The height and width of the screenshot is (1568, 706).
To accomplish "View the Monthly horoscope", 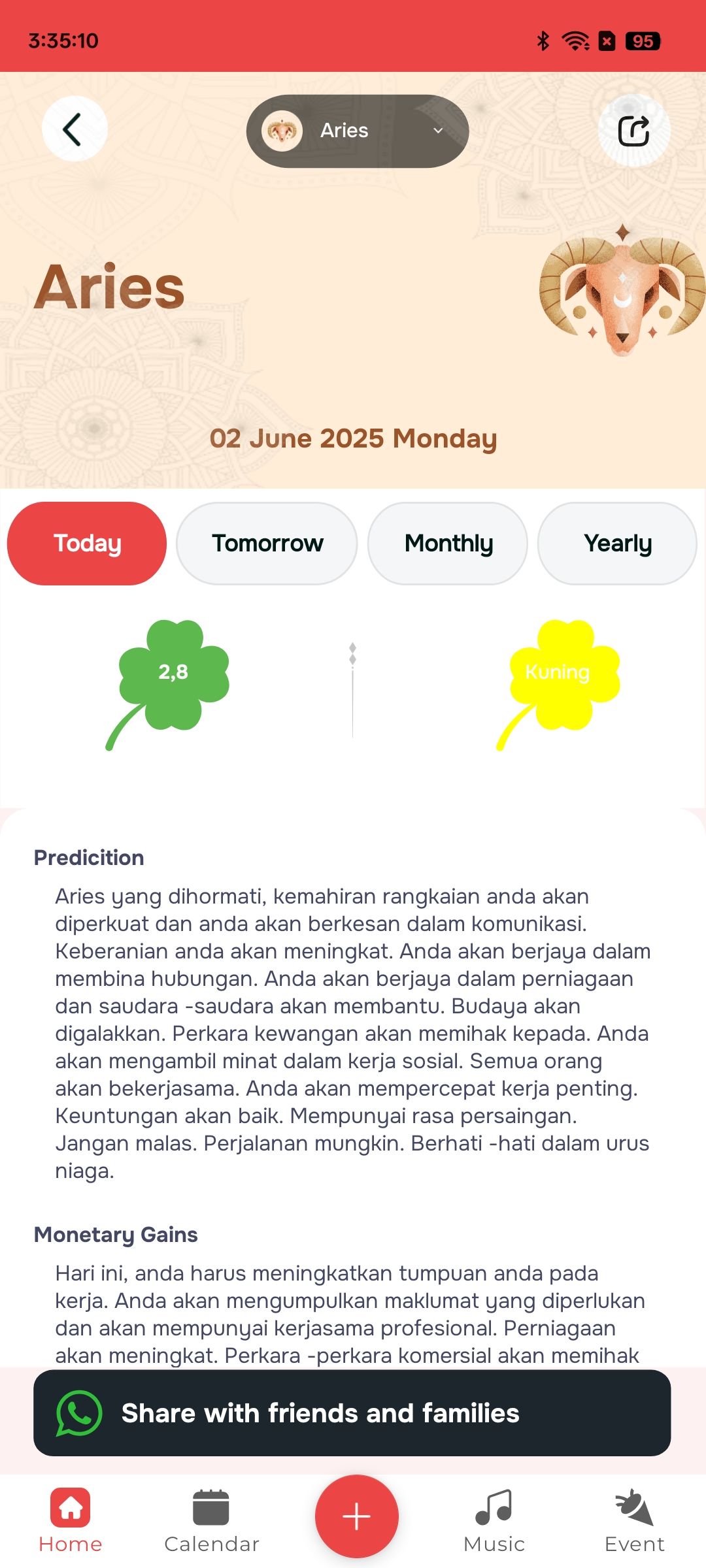I will pyautogui.click(x=448, y=544).
